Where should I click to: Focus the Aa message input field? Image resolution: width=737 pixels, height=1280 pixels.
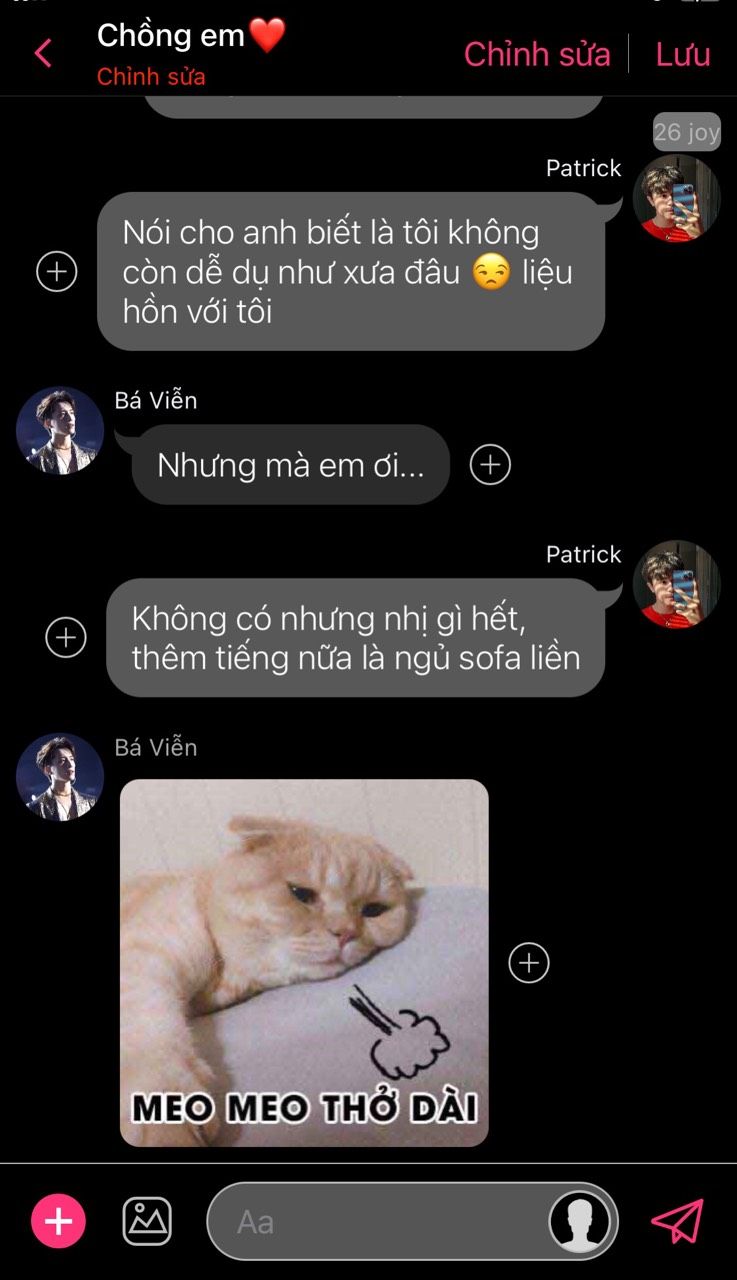(x=380, y=1221)
